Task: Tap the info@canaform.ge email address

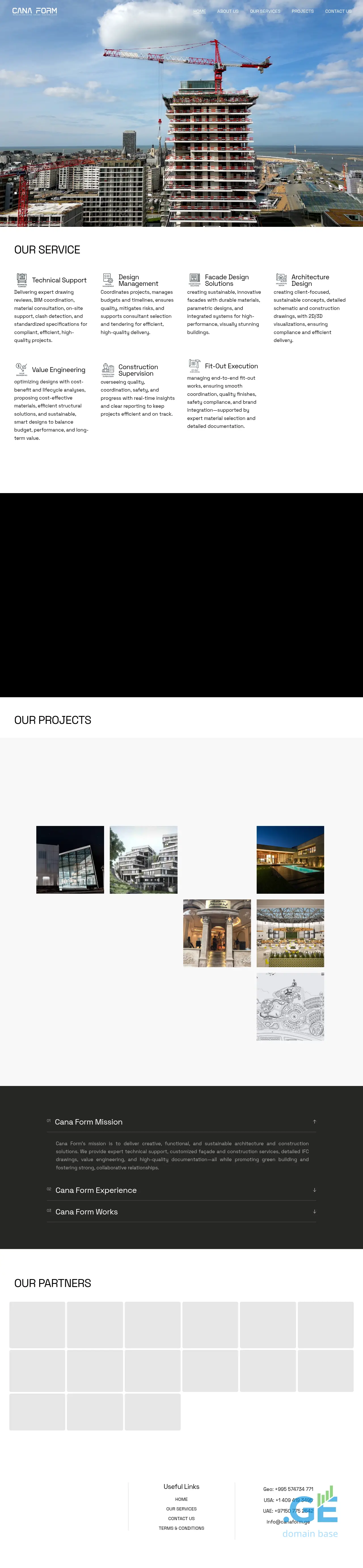Action: pyautogui.click(x=288, y=1522)
